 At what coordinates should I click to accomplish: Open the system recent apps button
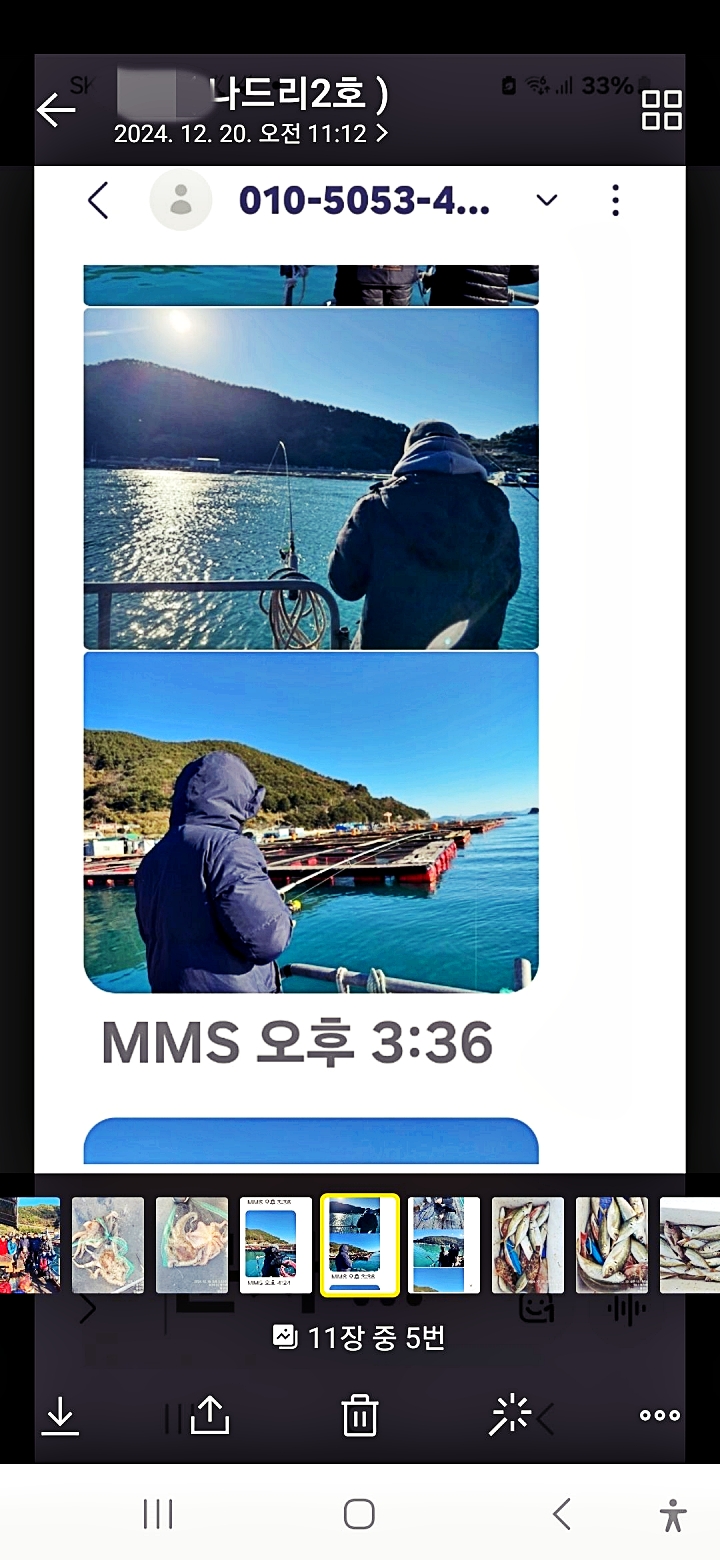158,1514
